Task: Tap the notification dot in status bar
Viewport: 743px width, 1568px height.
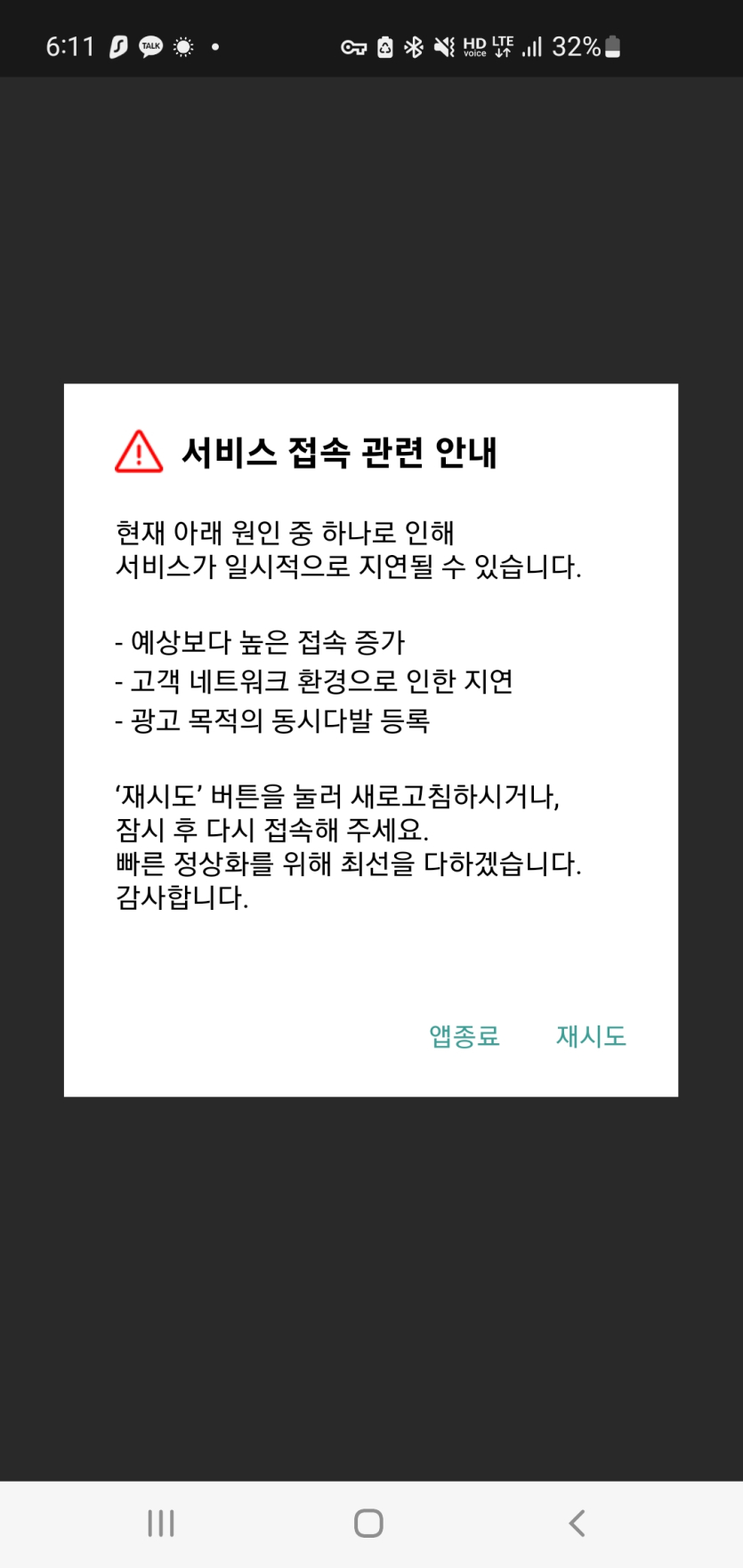Action: [215, 45]
